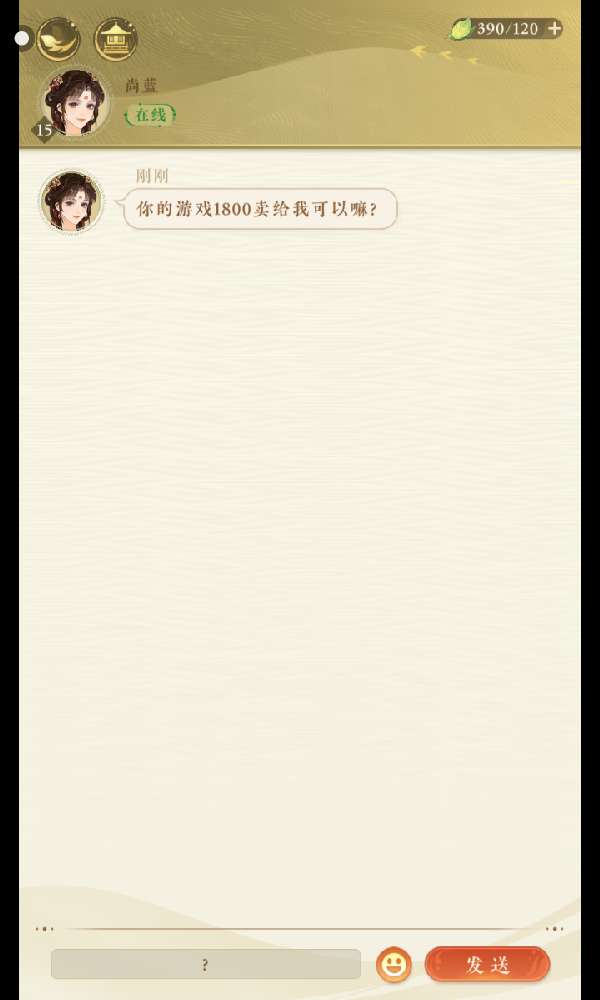Add more energy with the plus button
The width and height of the screenshot is (600, 1000).
click(554, 29)
